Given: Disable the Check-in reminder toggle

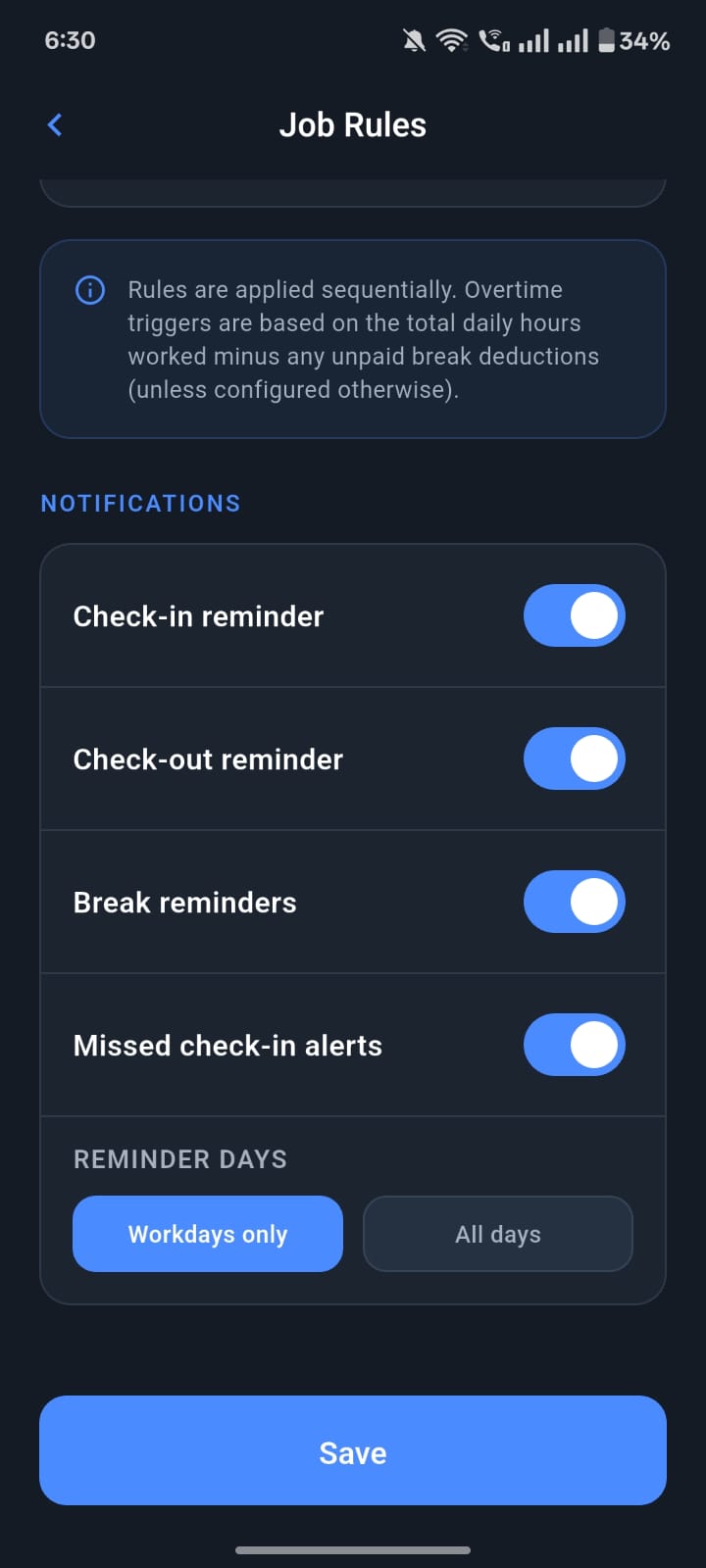Looking at the screenshot, I should pyautogui.click(x=575, y=615).
